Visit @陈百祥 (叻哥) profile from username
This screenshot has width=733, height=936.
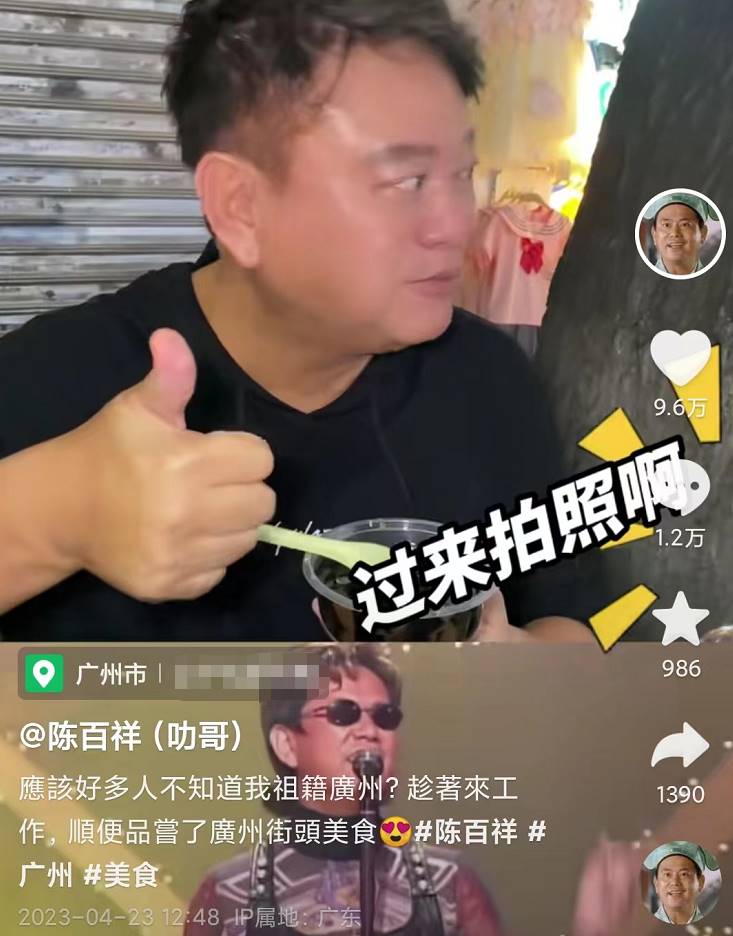coord(132,737)
